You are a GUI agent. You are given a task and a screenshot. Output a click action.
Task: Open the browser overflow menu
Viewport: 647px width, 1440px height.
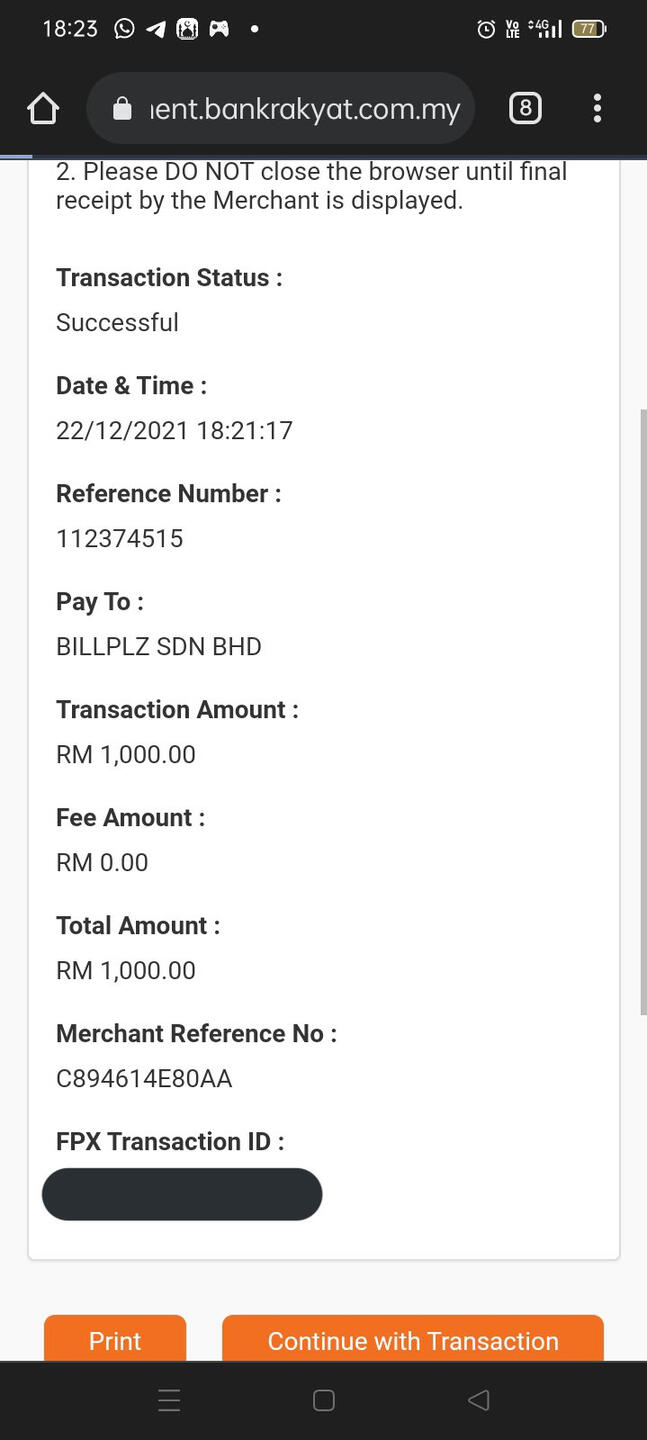tap(597, 108)
